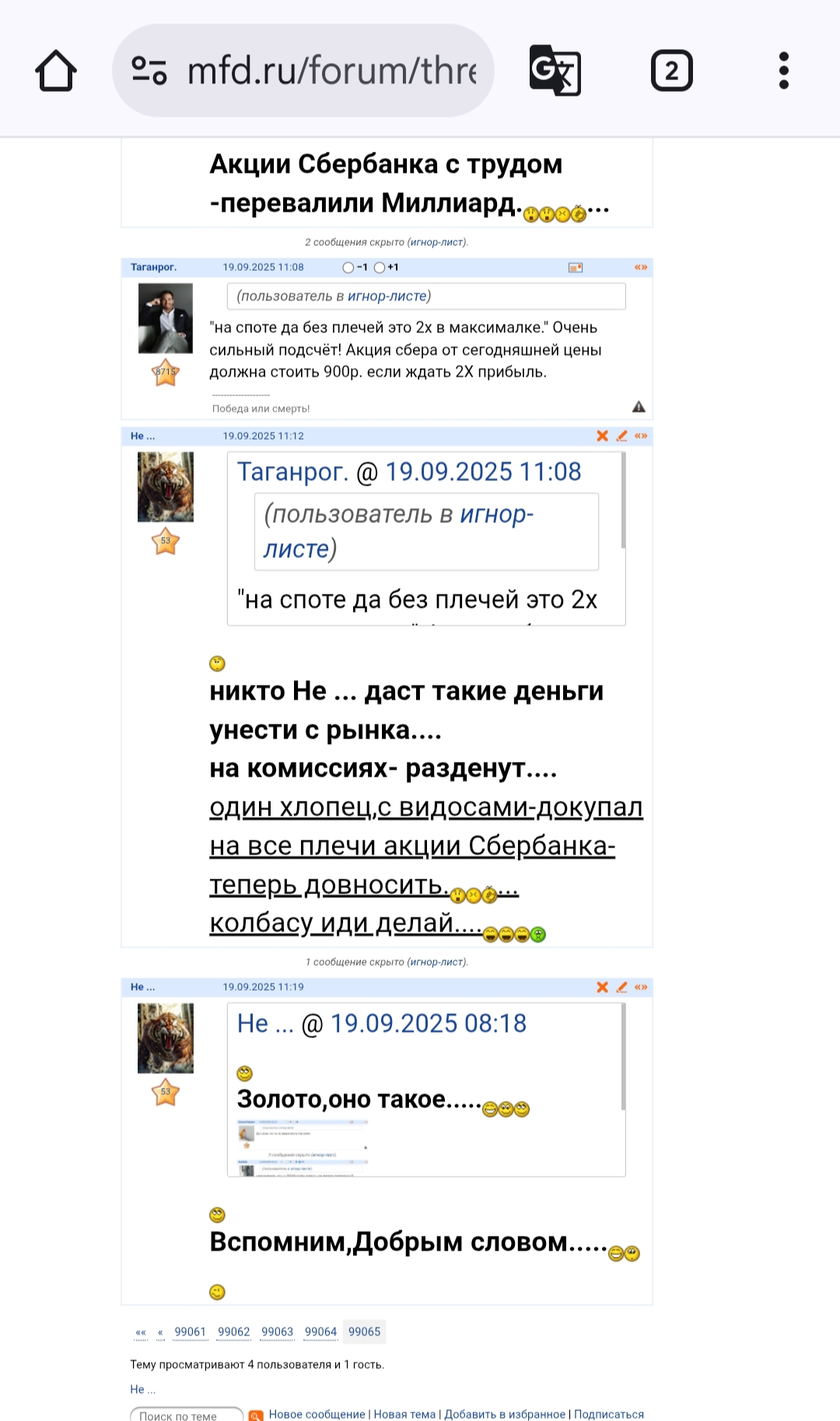The height and width of the screenshot is (1421, 840).
Task: Edit the post from 19.09.2025 11:12
Action: (621, 436)
